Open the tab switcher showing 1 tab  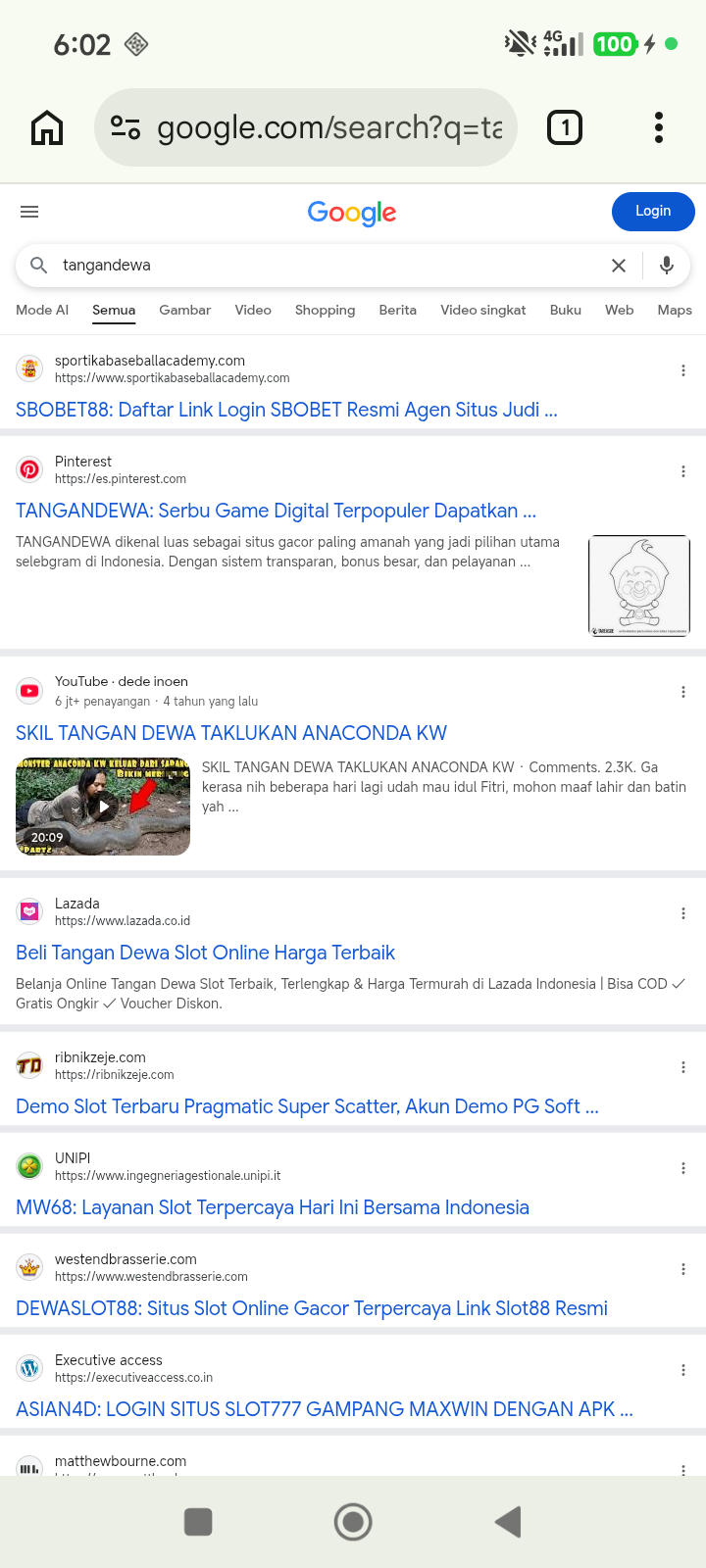pos(565,127)
